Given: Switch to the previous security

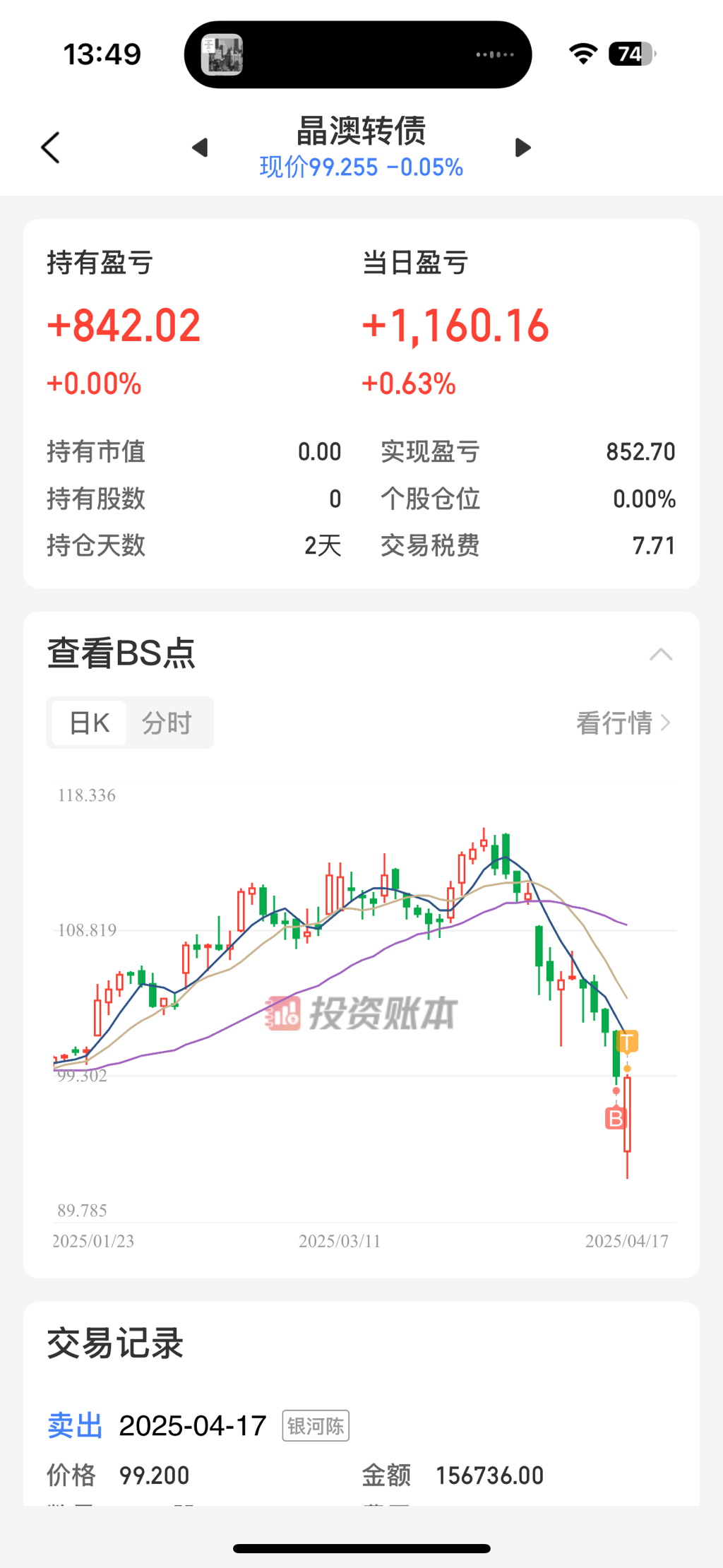Looking at the screenshot, I should [x=201, y=148].
